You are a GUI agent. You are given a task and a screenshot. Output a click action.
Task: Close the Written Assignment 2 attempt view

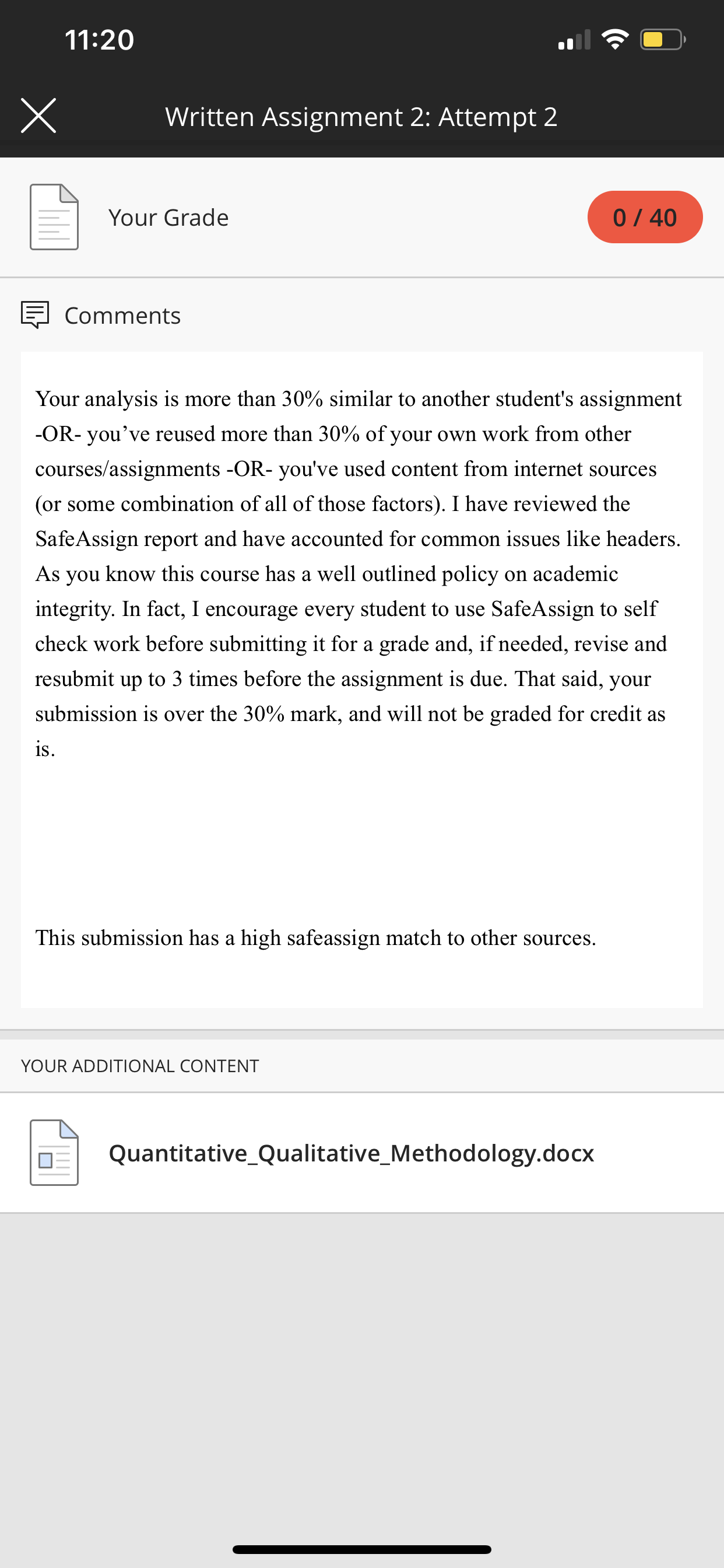38,116
